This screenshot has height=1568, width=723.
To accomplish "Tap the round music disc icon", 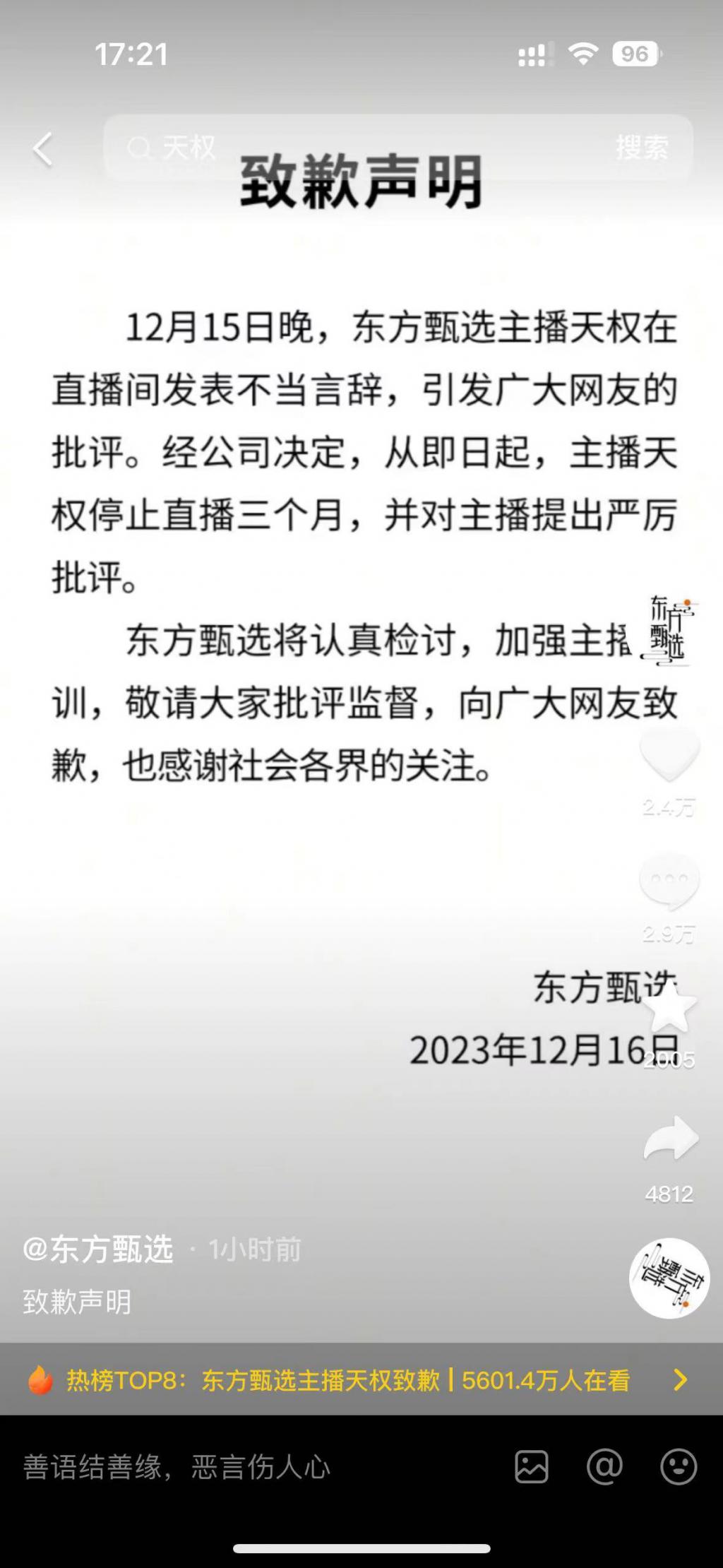I will click(669, 1278).
